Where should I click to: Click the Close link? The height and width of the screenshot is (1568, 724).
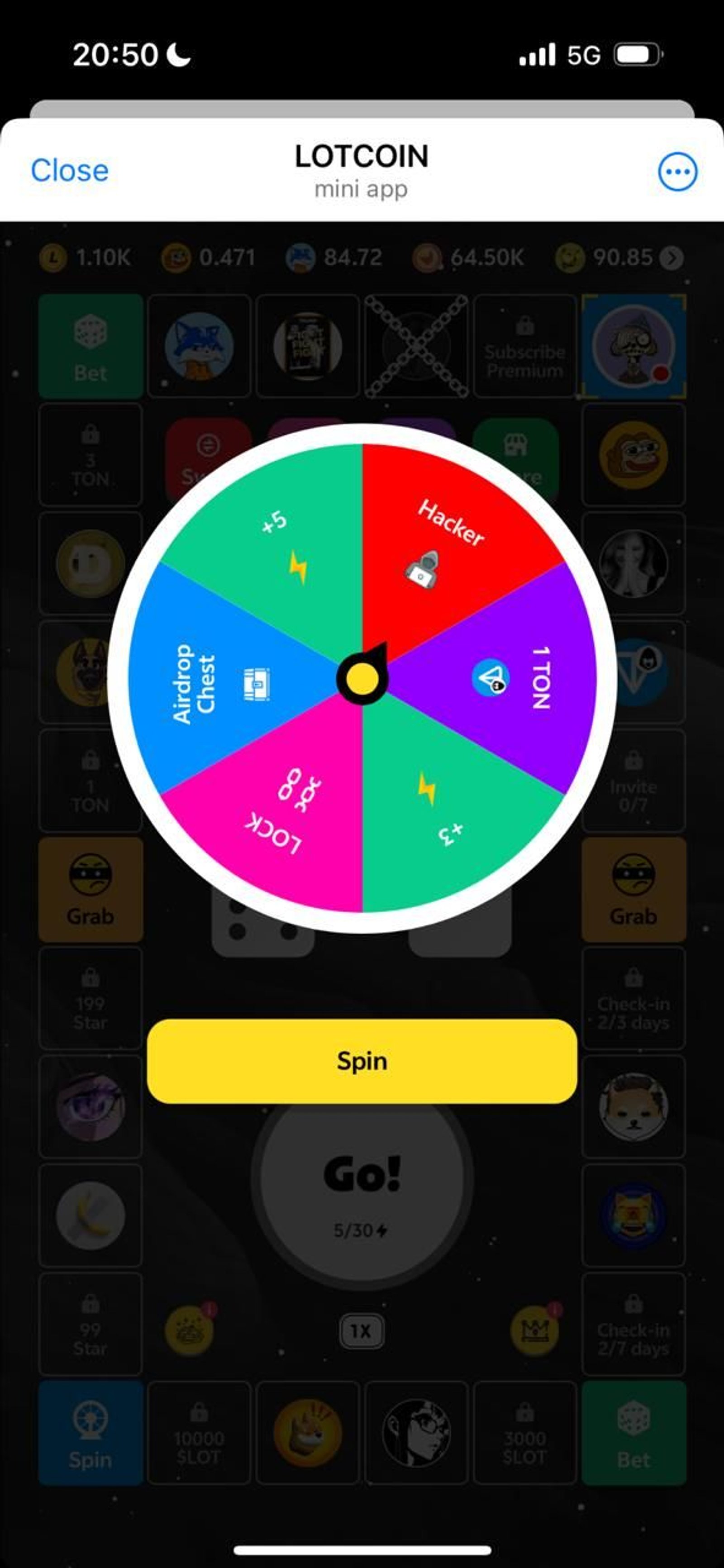point(69,171)
